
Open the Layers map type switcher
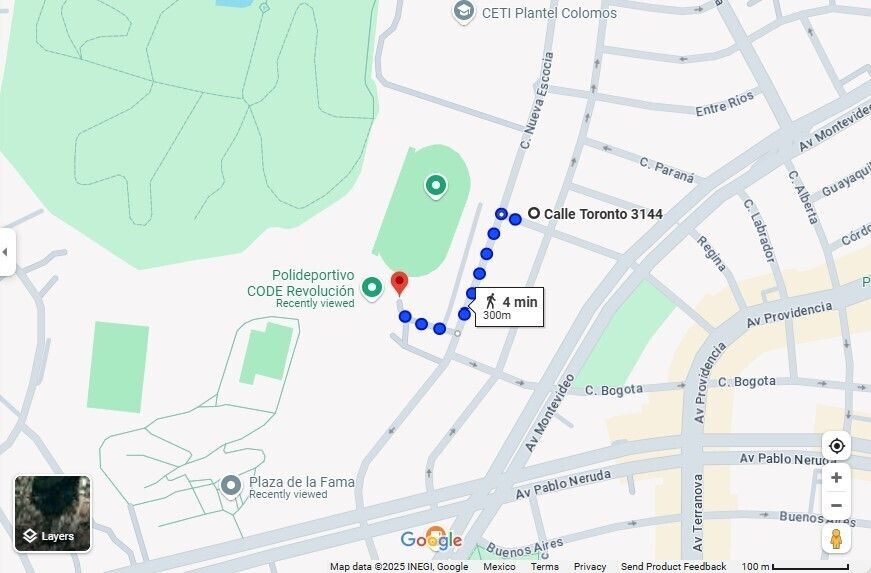[x=52, y=513]
